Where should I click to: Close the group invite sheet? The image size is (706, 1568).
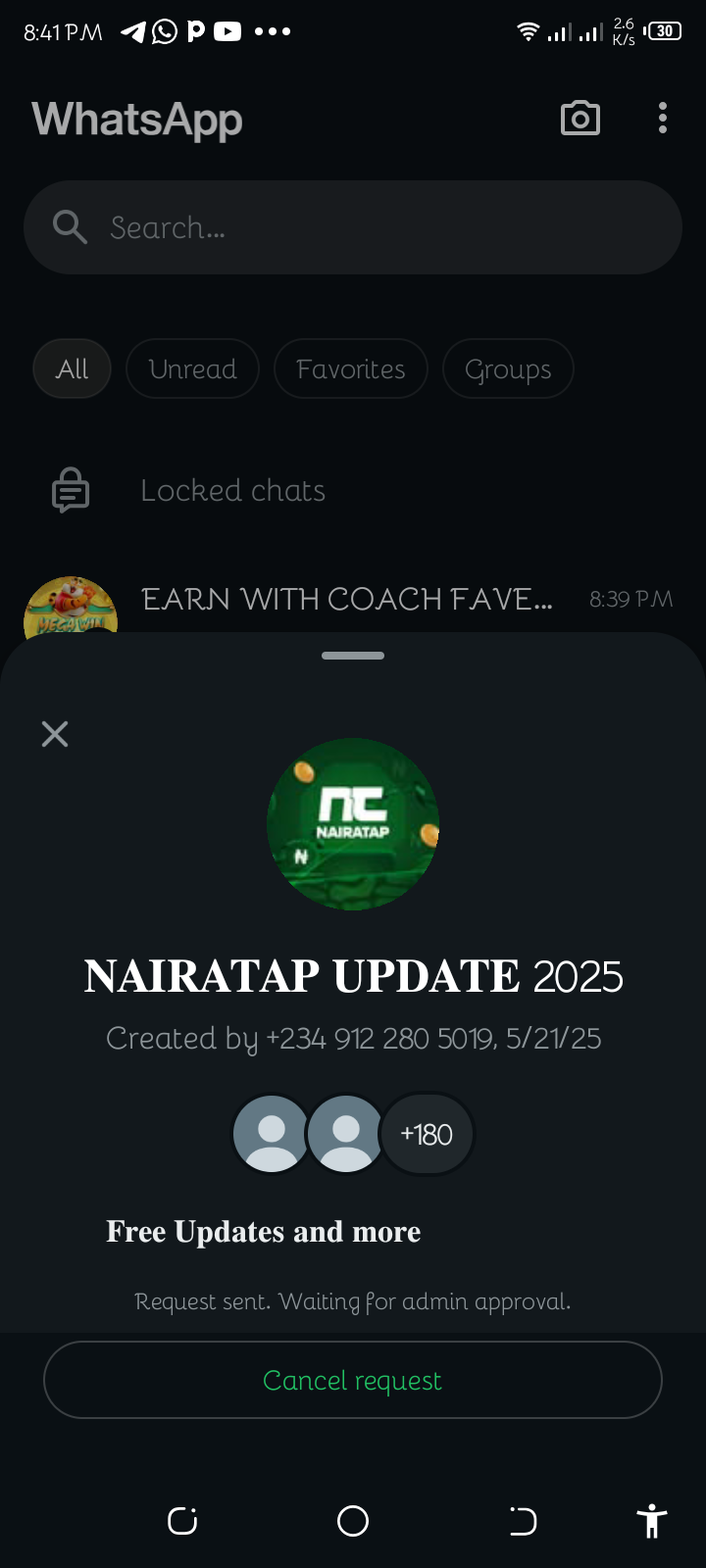pyautogui.click(x=55, y=734)
